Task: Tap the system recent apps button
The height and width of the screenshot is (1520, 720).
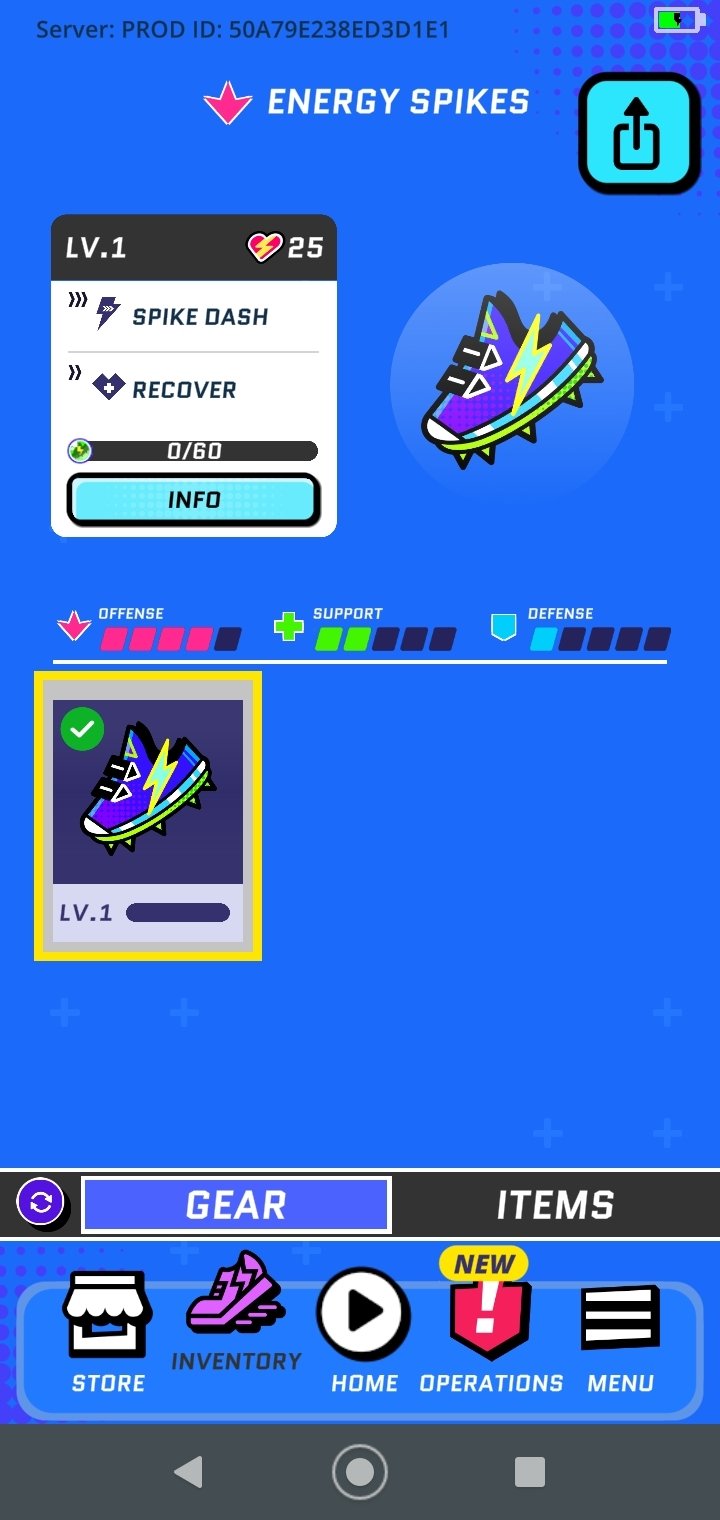Action: [530, 1472]
